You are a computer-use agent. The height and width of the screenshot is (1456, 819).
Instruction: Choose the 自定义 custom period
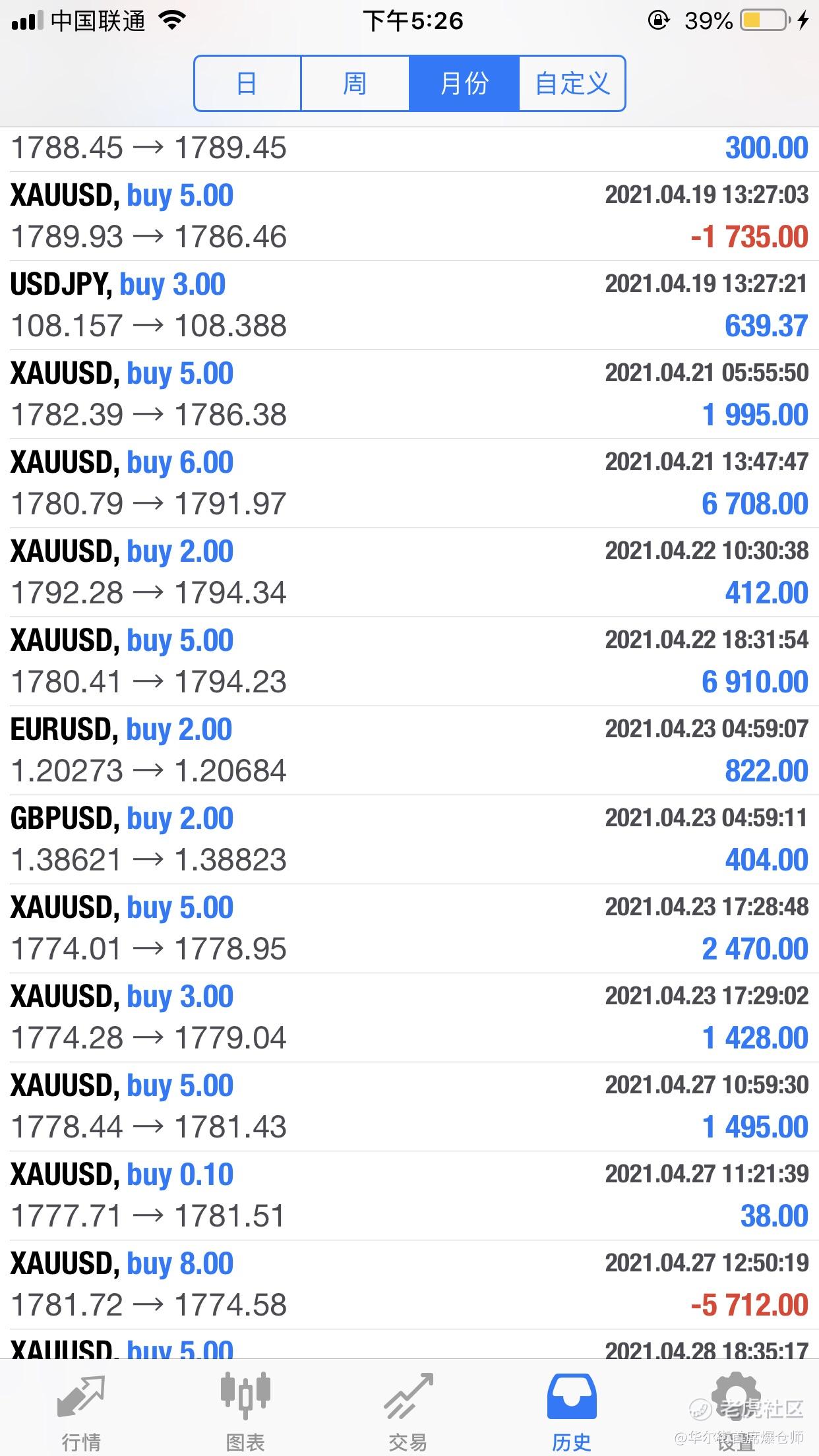point(572,84)
